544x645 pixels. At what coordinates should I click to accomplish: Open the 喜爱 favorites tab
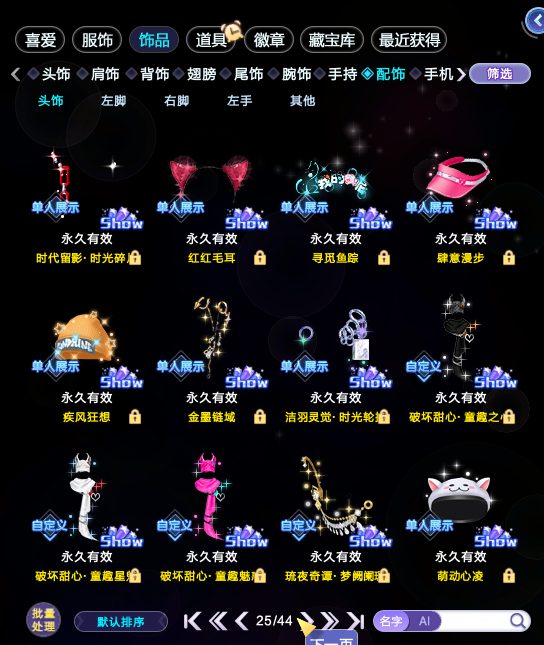(x=40, y=40)
